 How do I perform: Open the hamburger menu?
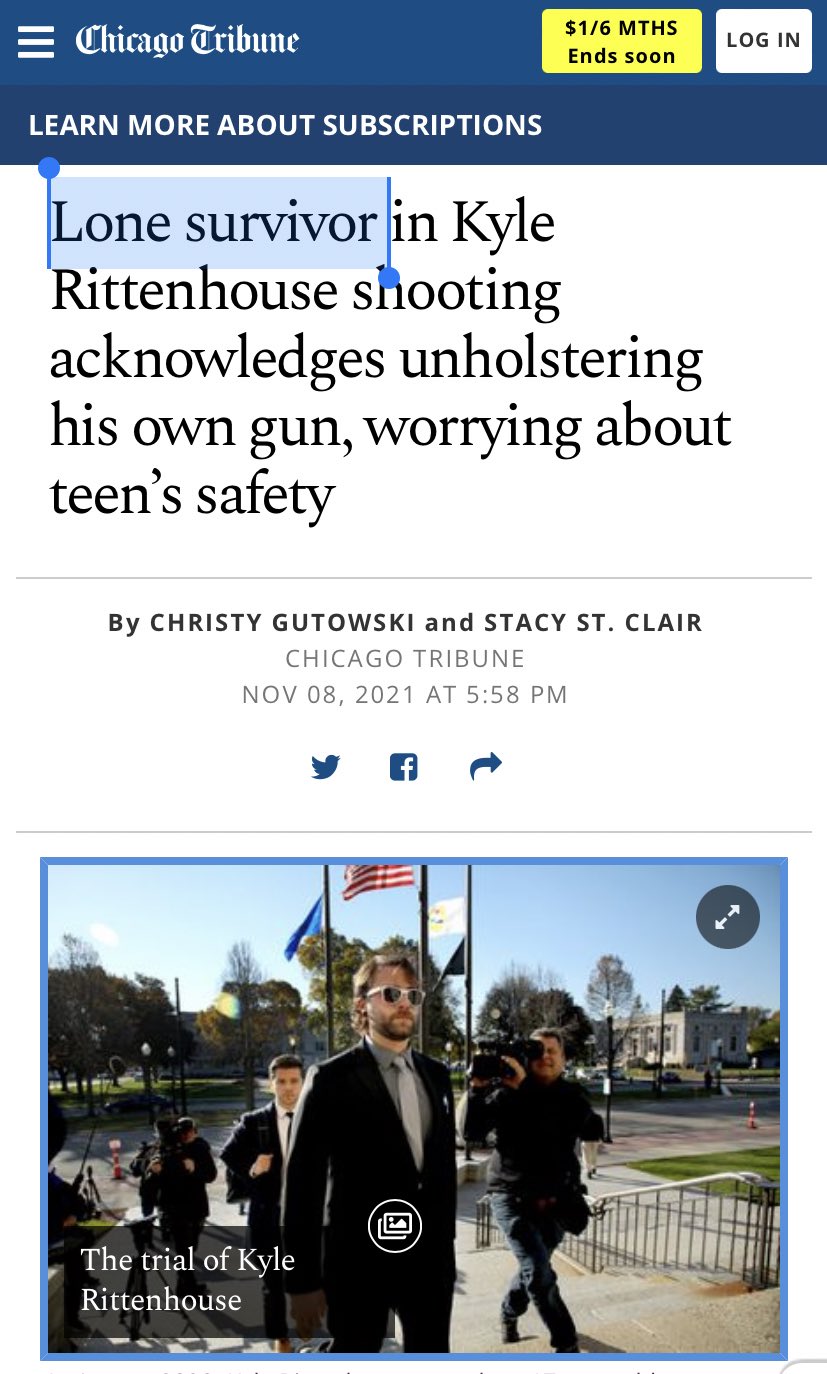click(35, 41)
